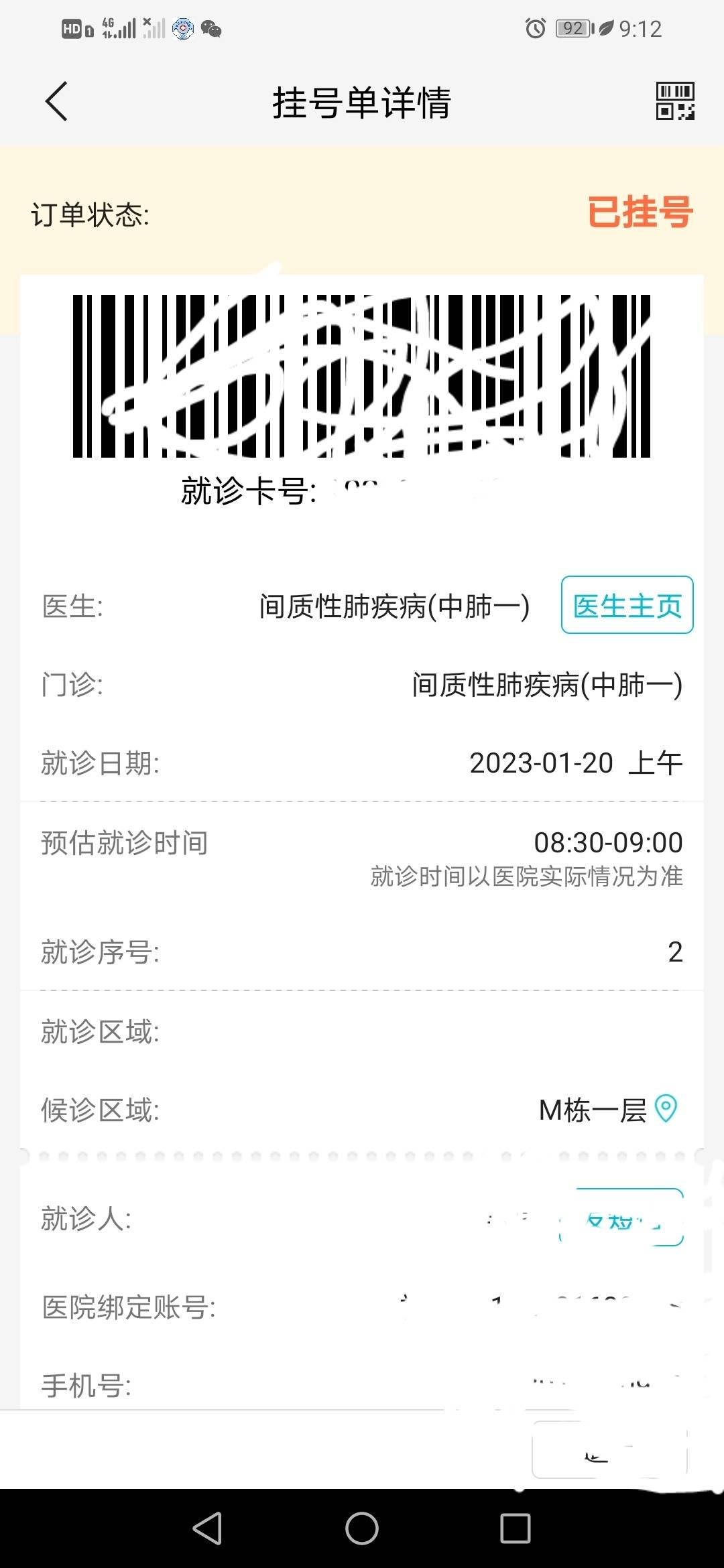Viewport: 724px width, 1568px height.
Task: Tap the location pin beside M栋一层
Action: [666, 1108]
